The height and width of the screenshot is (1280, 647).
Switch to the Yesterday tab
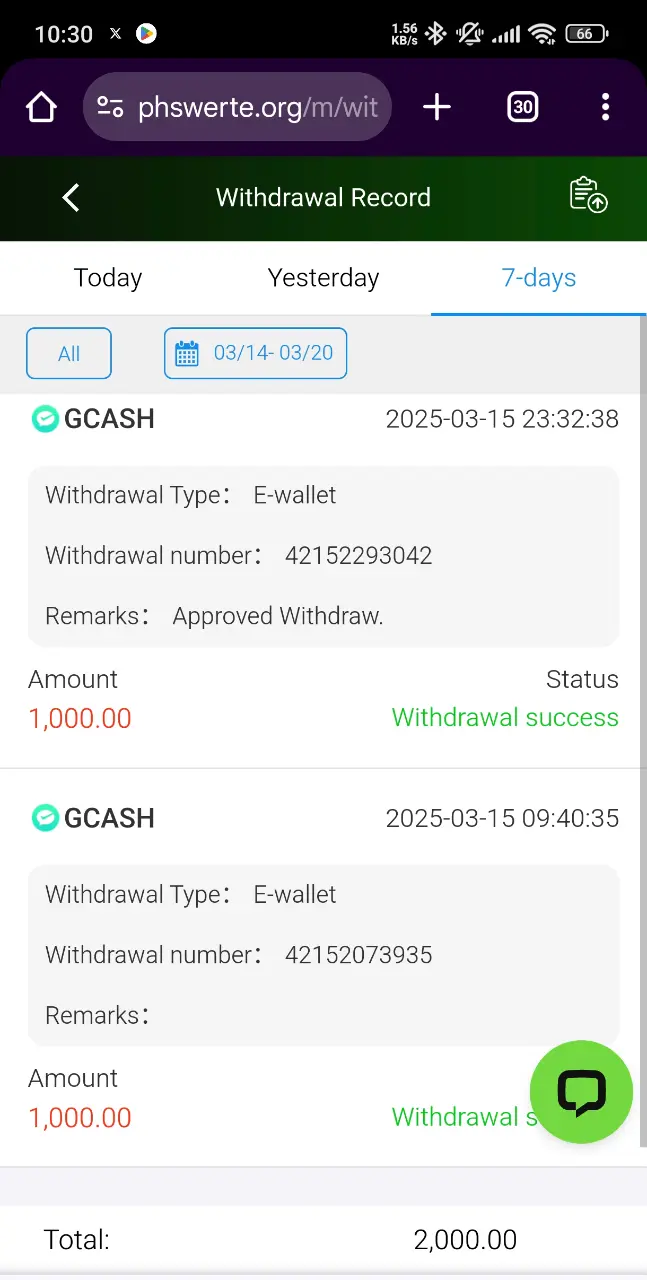click(x=323, y=278)
